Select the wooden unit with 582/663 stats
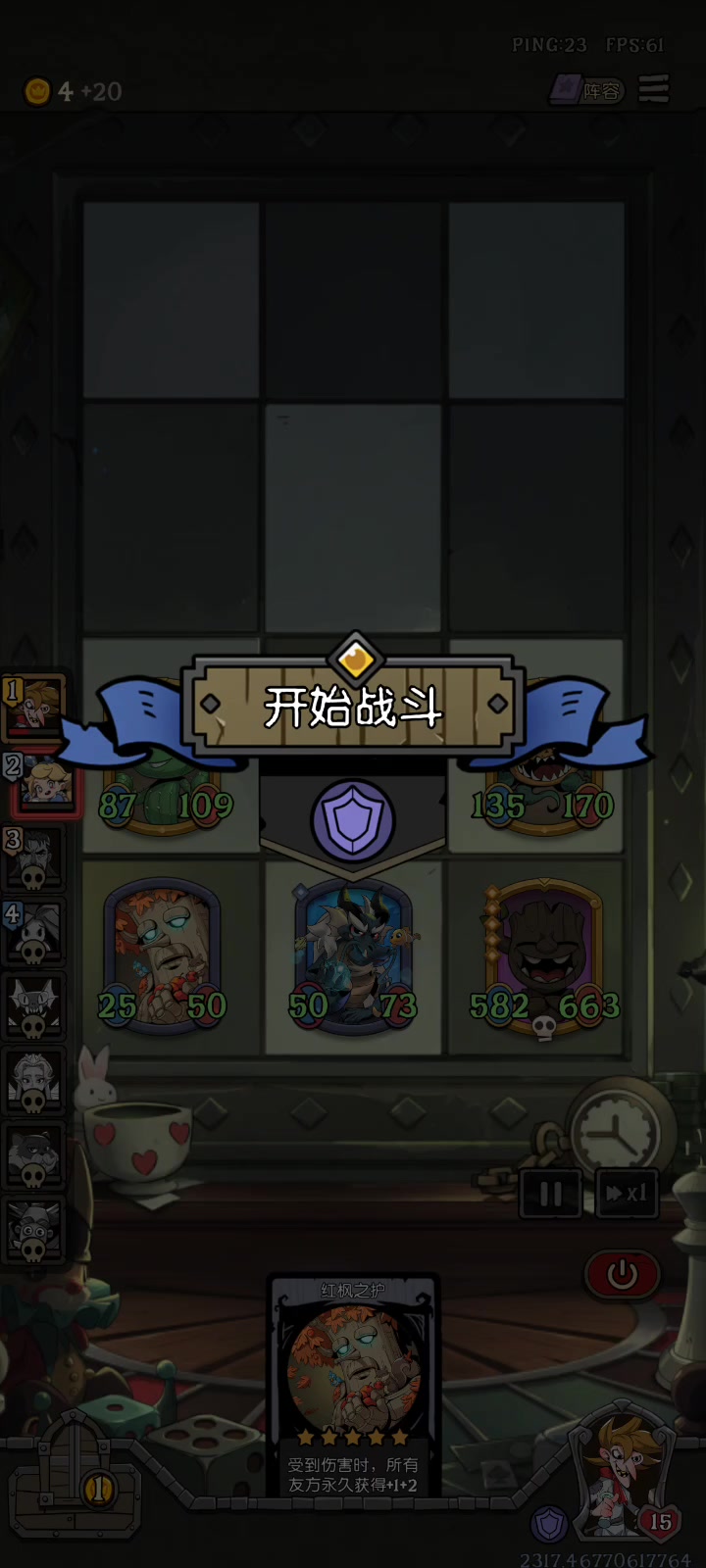Image resolution: width=706 pixels, height=1568 pixels. [544, 957]
